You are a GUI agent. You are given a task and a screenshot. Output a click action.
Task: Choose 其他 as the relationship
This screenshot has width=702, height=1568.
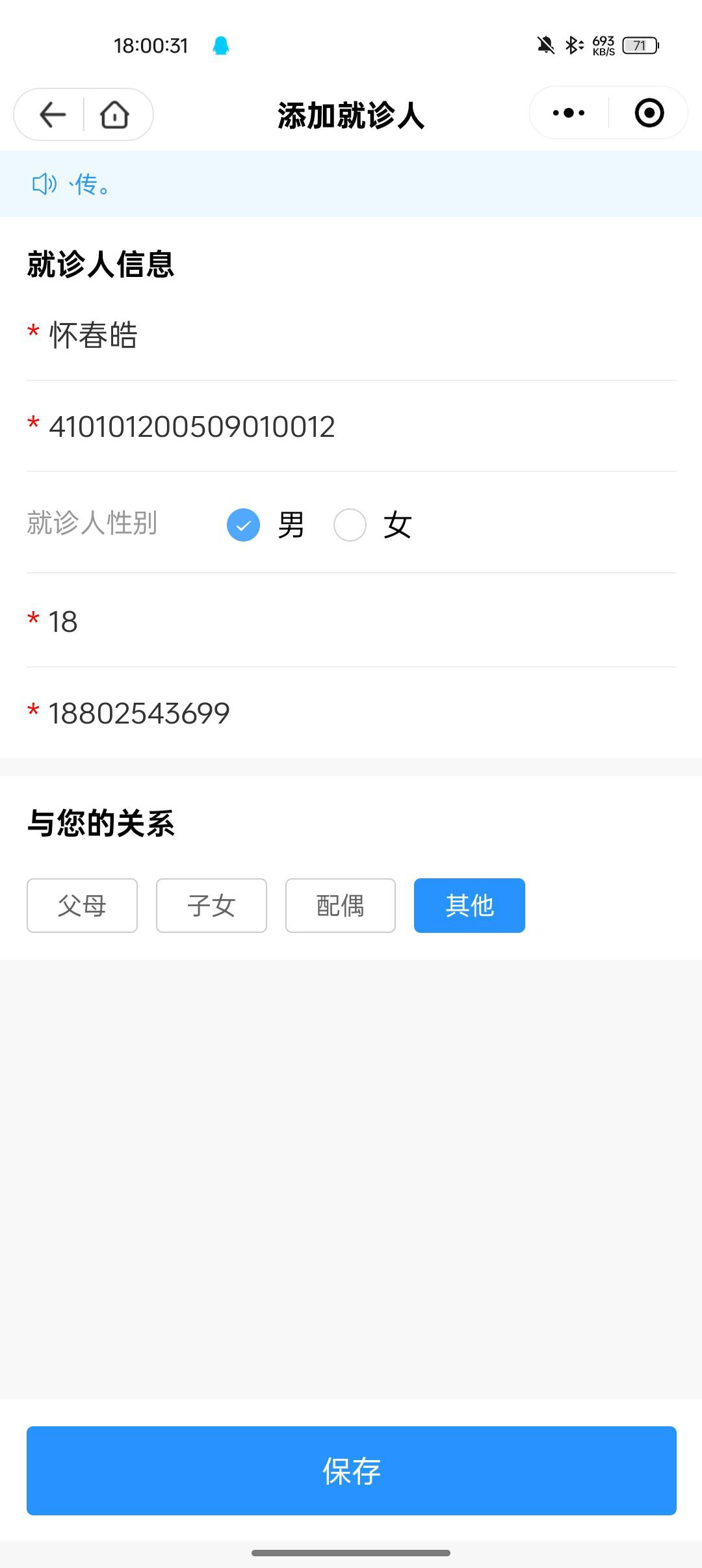click(469, 906)
